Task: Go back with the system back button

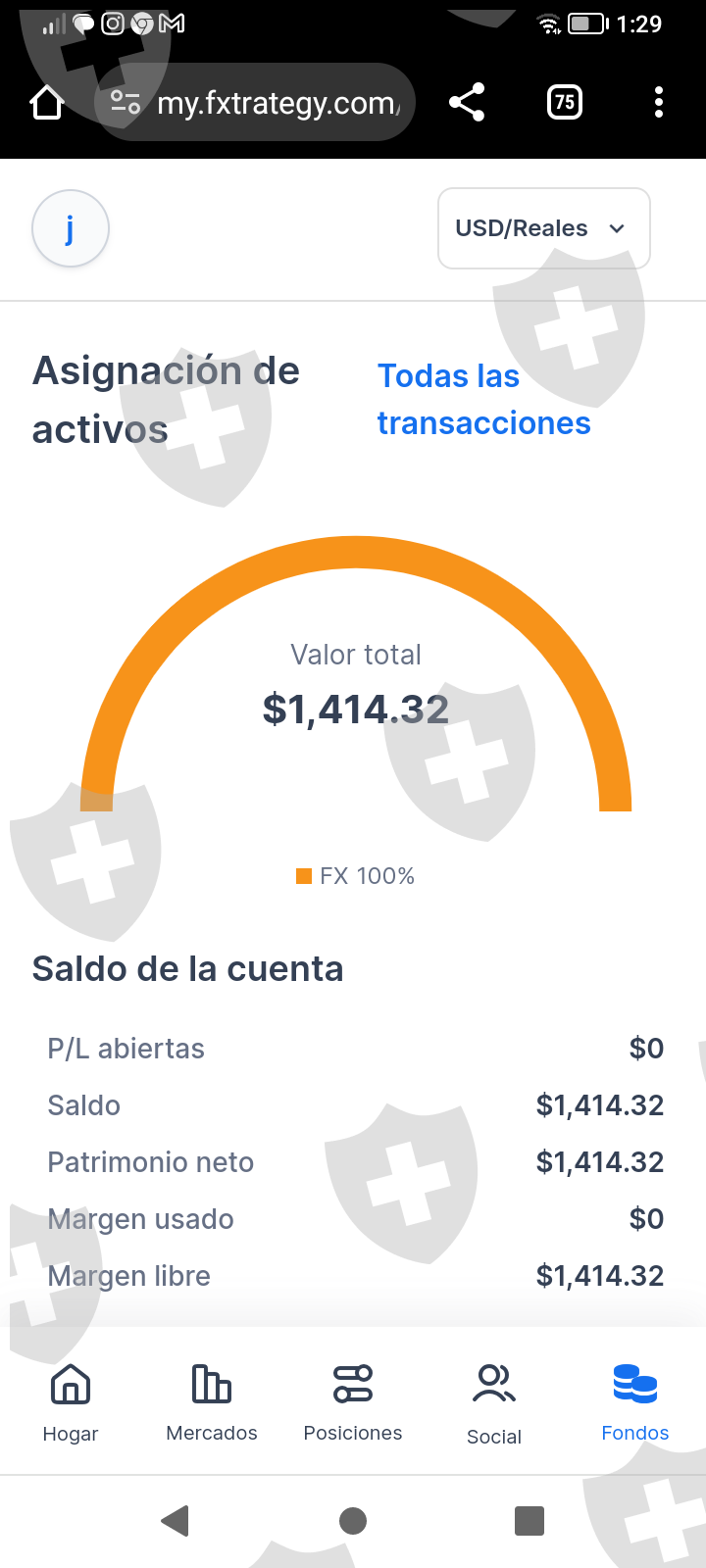Action: pyautogui.click(x=176, y=1521)
